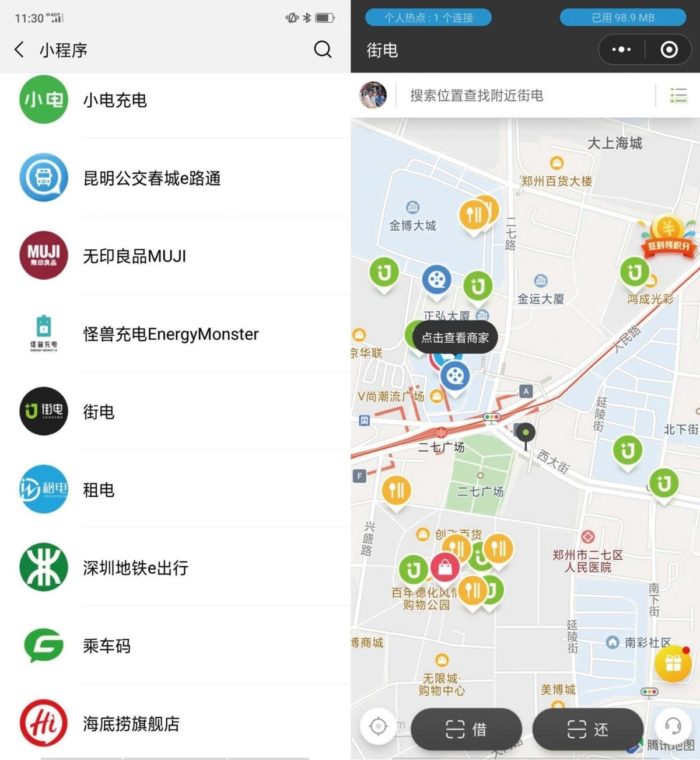This screenshot has width=700, height=760.
Task: Tap the 还 button to return
Action: tap(587, 729)
